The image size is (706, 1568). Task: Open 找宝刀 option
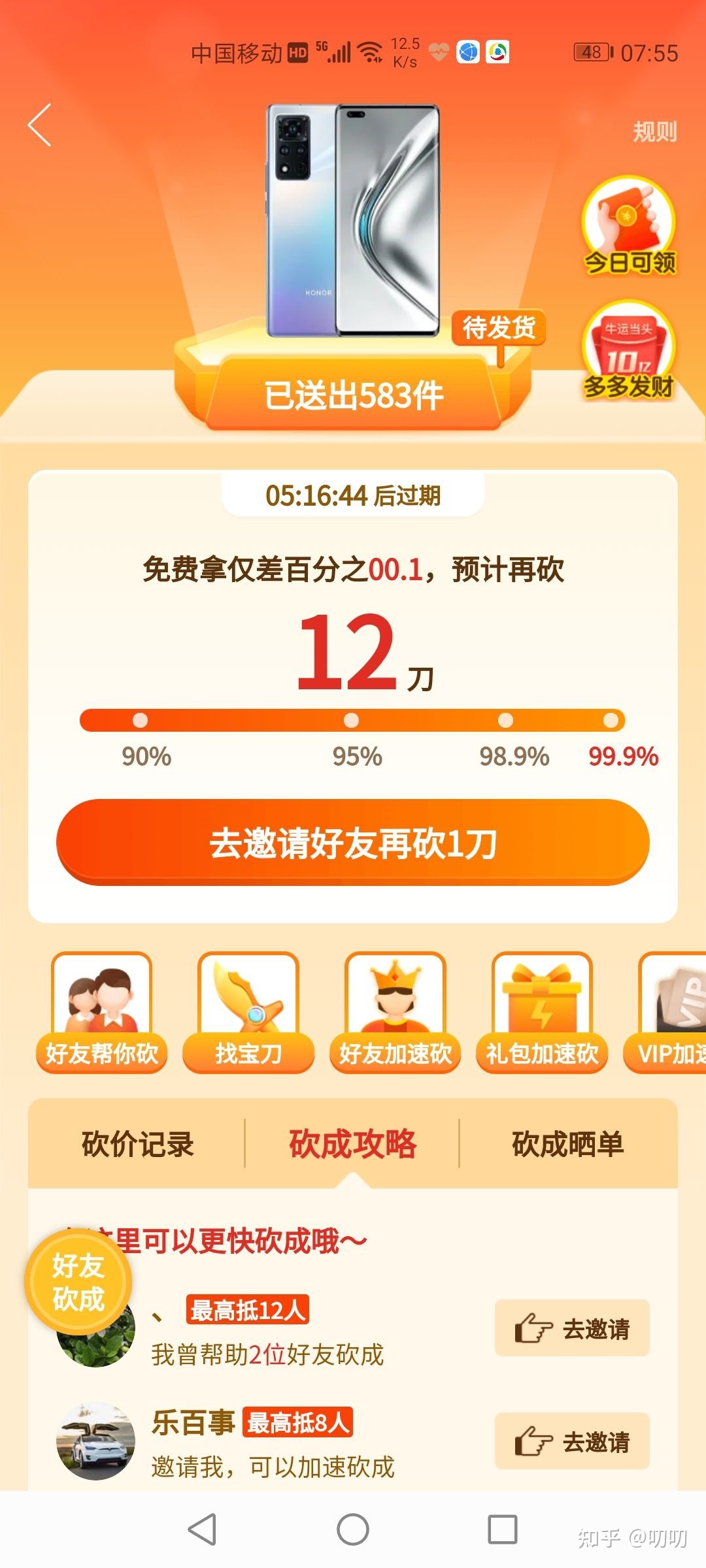tap(248, 1011)
